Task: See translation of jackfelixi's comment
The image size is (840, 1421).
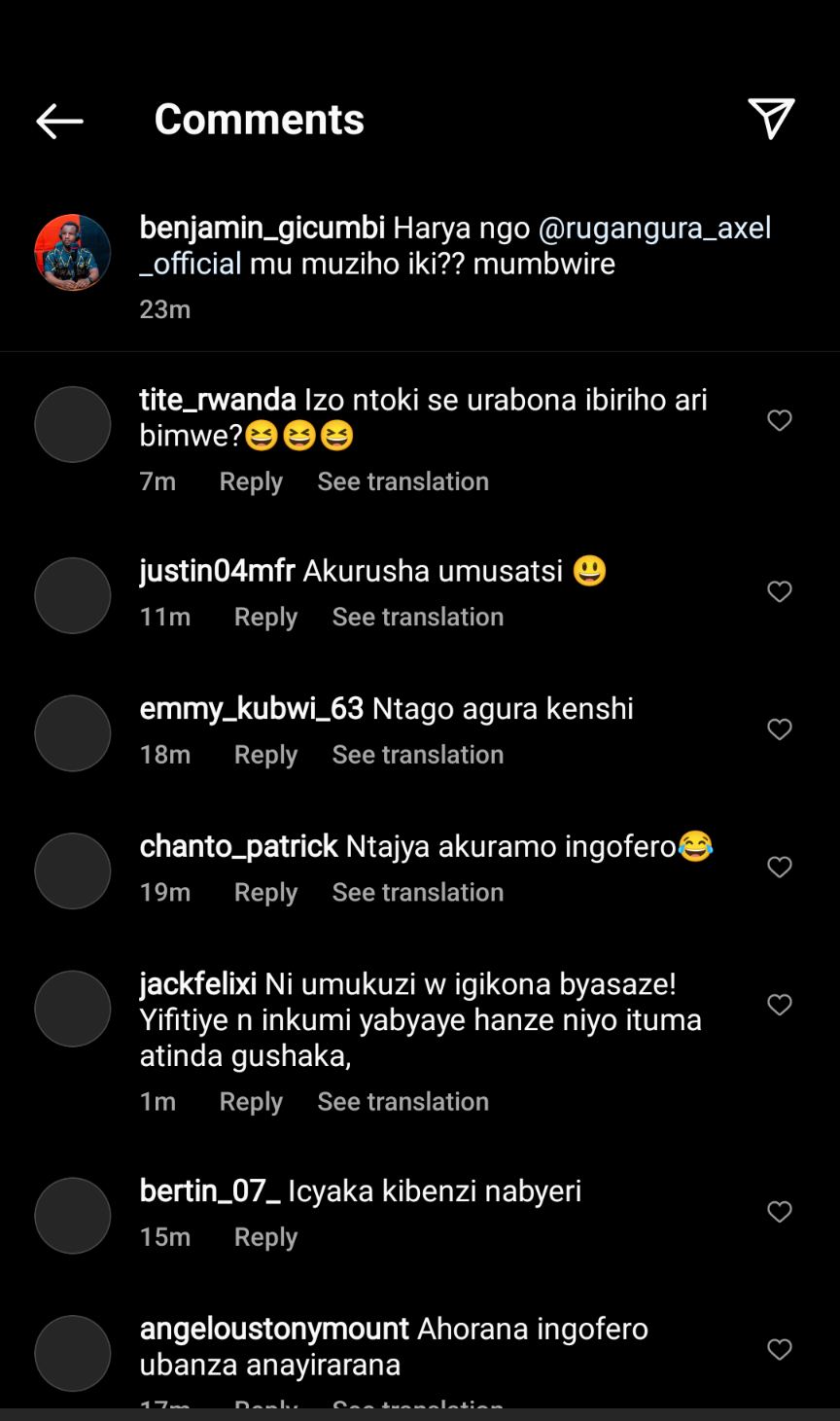Action: coord(402,1101)
